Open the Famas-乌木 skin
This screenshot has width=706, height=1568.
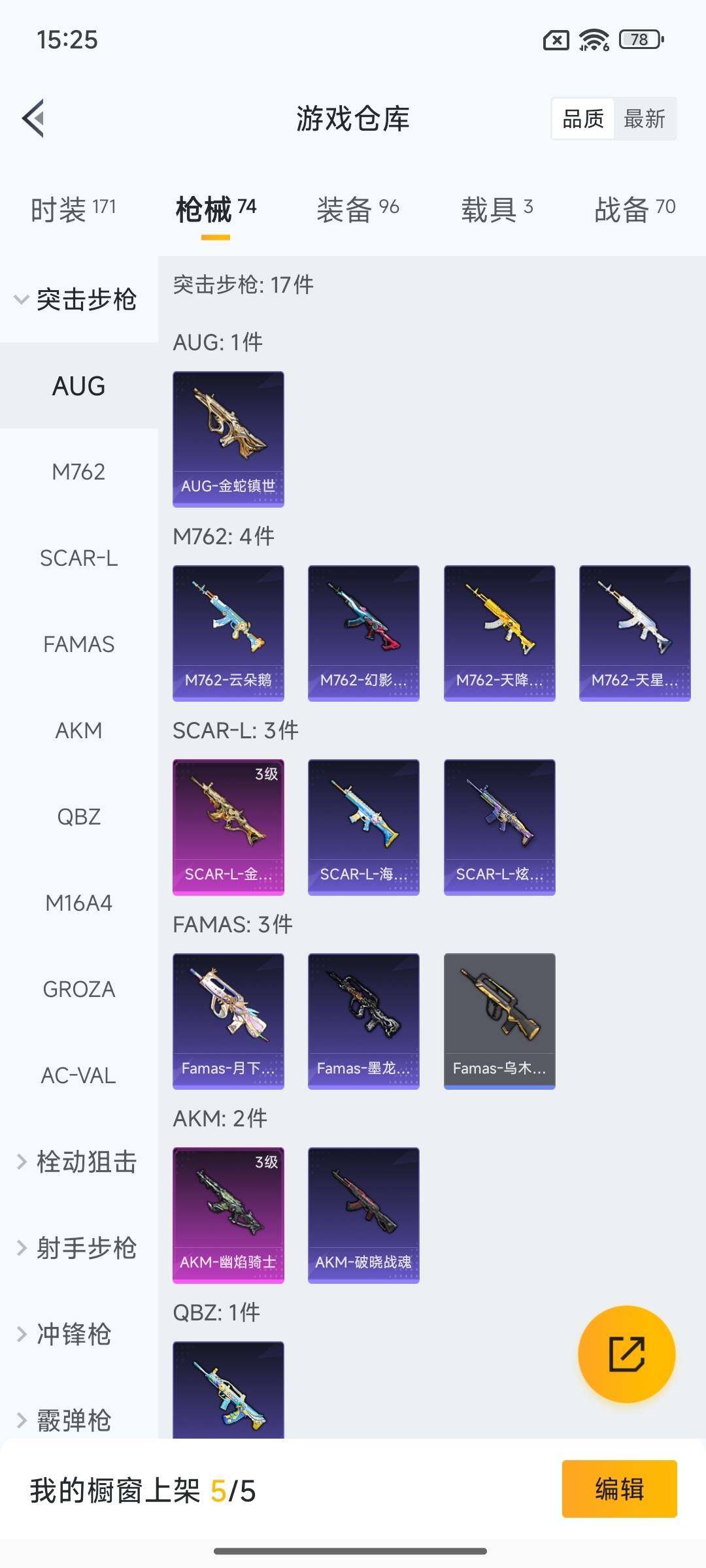coord(499,1021)
